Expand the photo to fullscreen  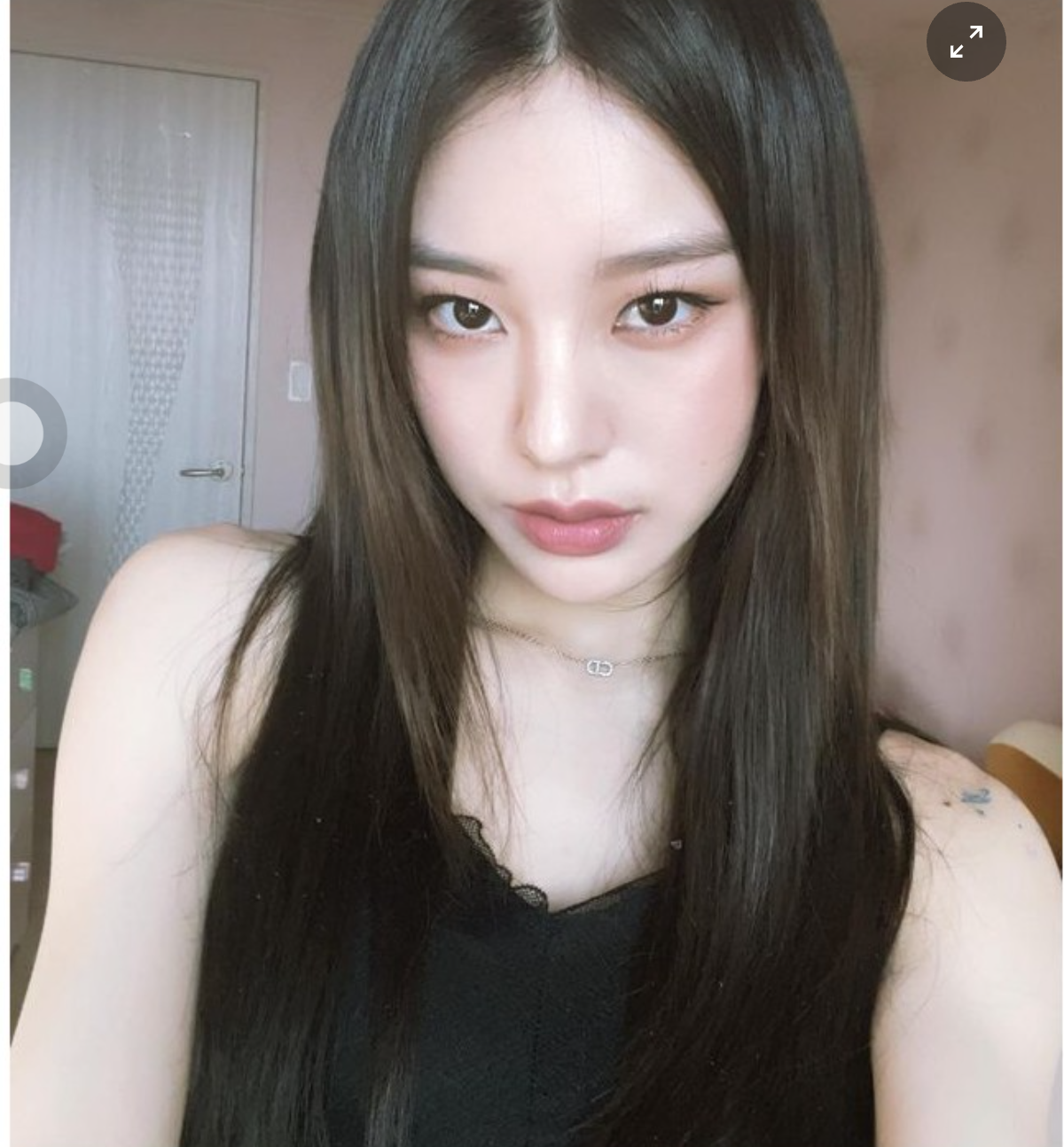966,42
